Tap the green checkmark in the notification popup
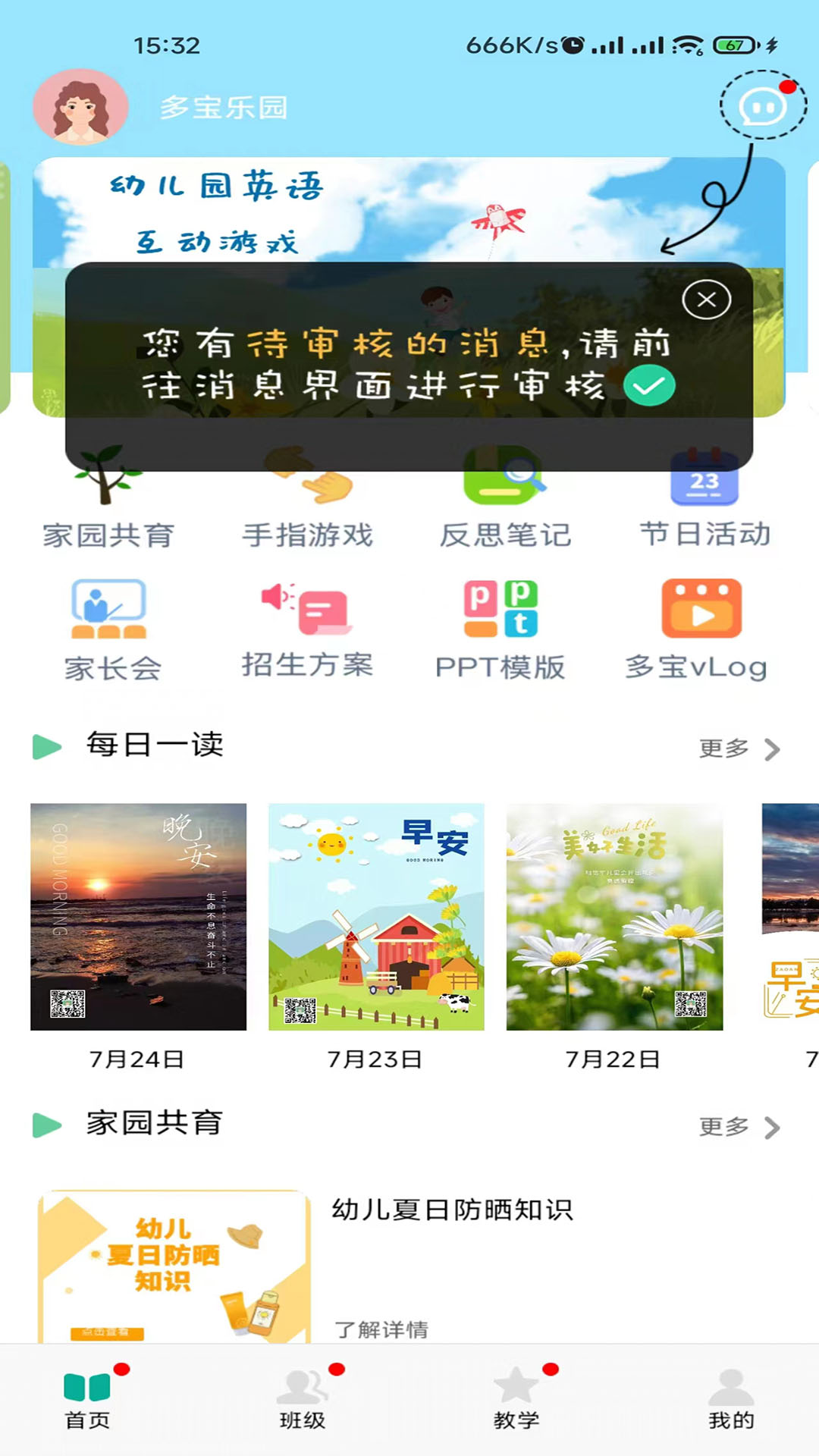 tap(650, 384)
